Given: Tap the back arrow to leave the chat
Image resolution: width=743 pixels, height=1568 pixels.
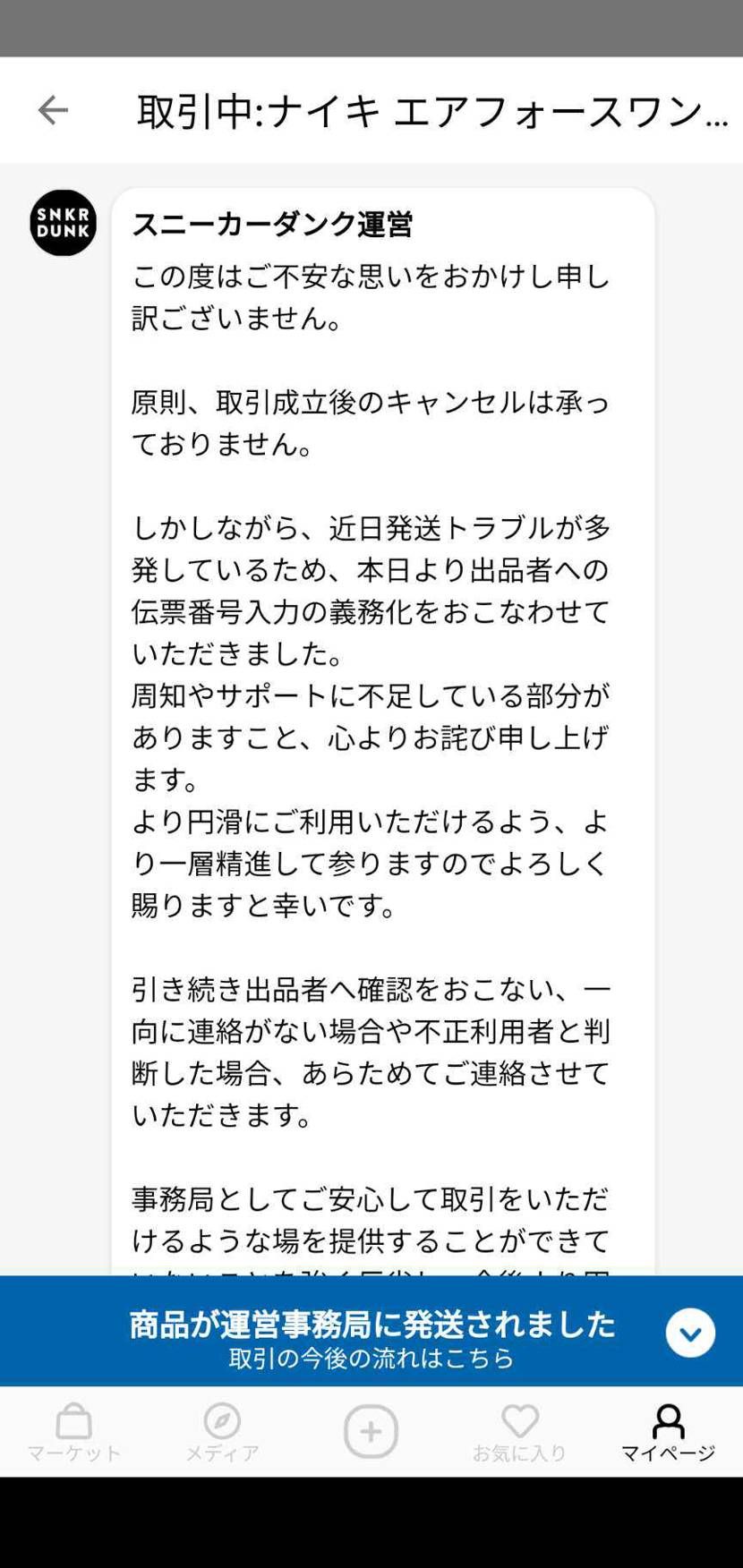Looking at the screenshot, I should coord(52,109).
